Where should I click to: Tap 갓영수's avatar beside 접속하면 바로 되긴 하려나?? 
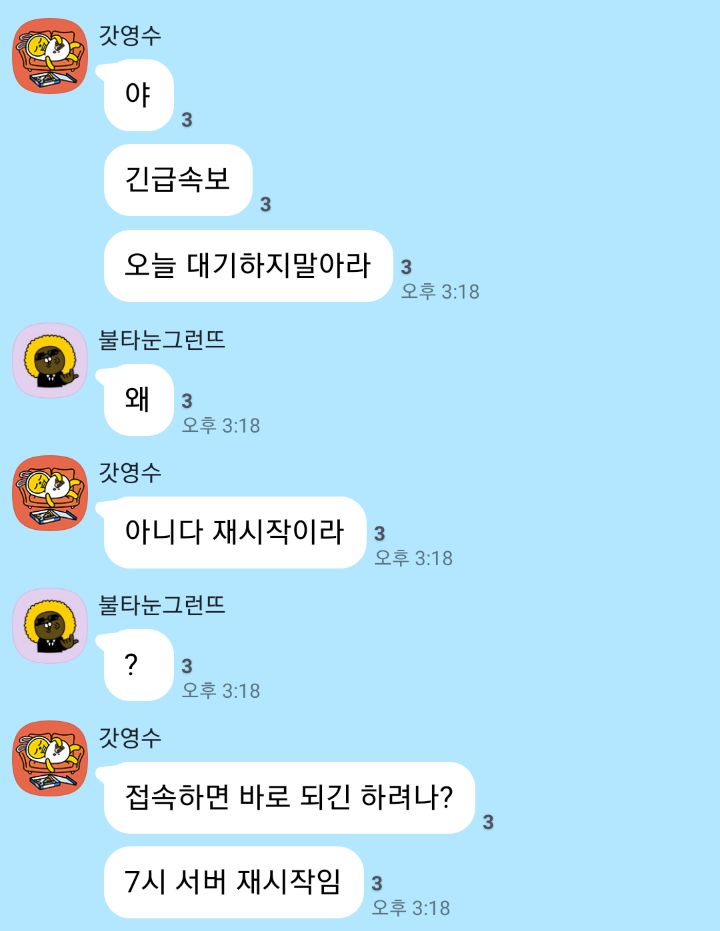coord(50,758)
